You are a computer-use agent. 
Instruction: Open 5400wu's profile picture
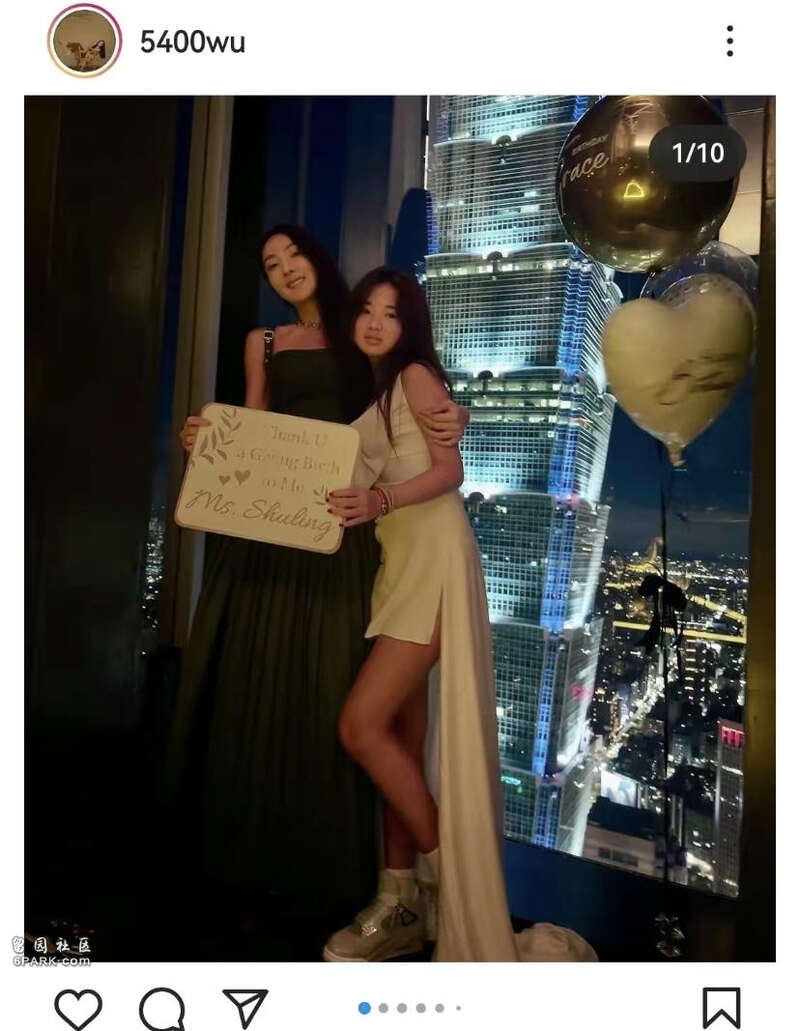(x=84, y=41)
